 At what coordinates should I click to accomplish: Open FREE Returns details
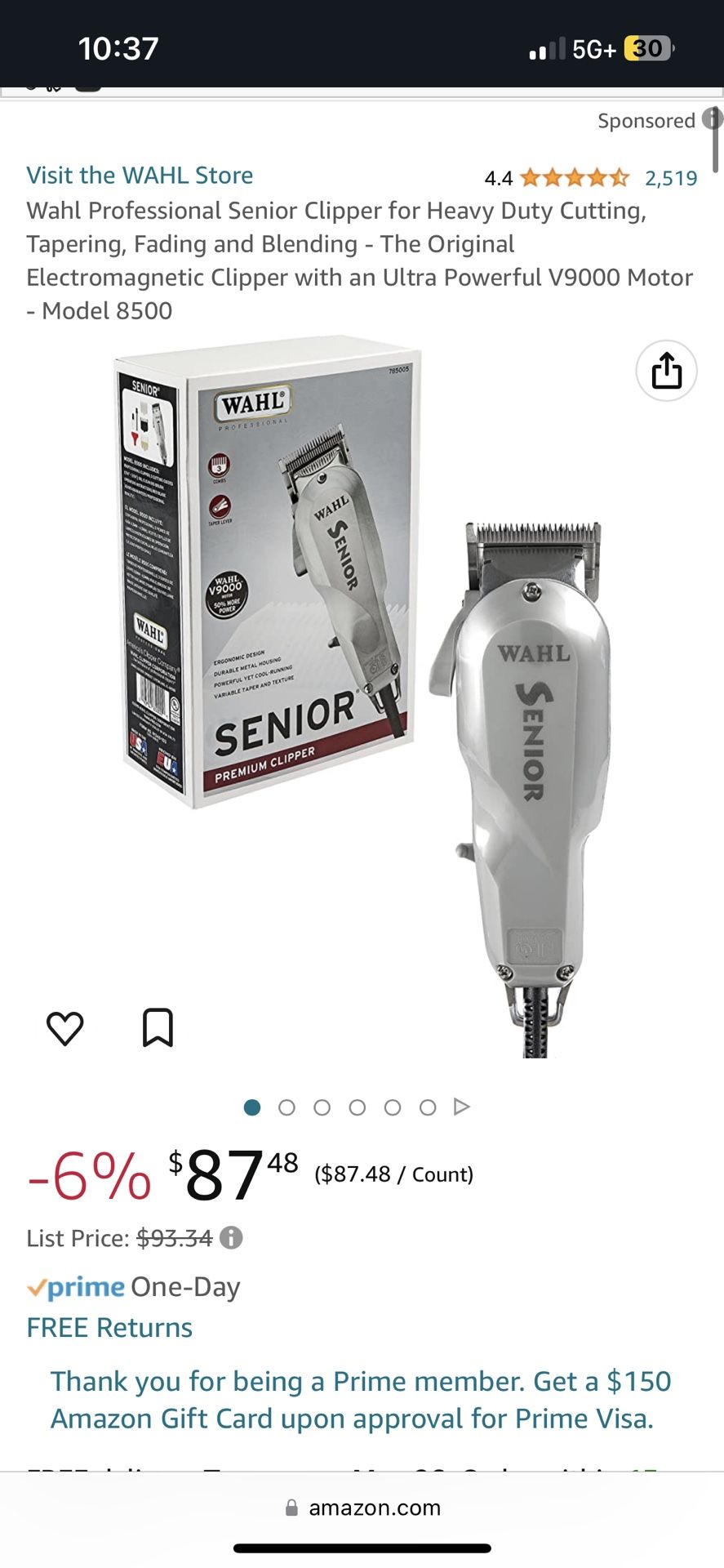coord(109,1328)
